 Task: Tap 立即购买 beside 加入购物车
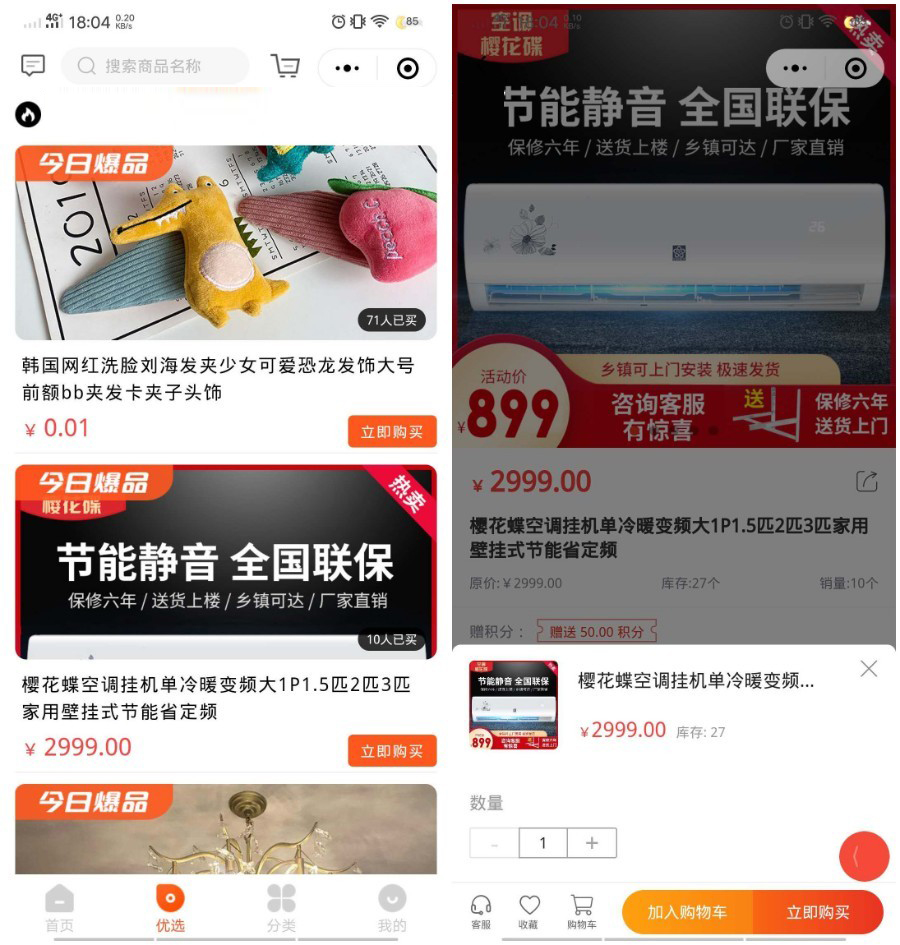(x=818, y=912)
